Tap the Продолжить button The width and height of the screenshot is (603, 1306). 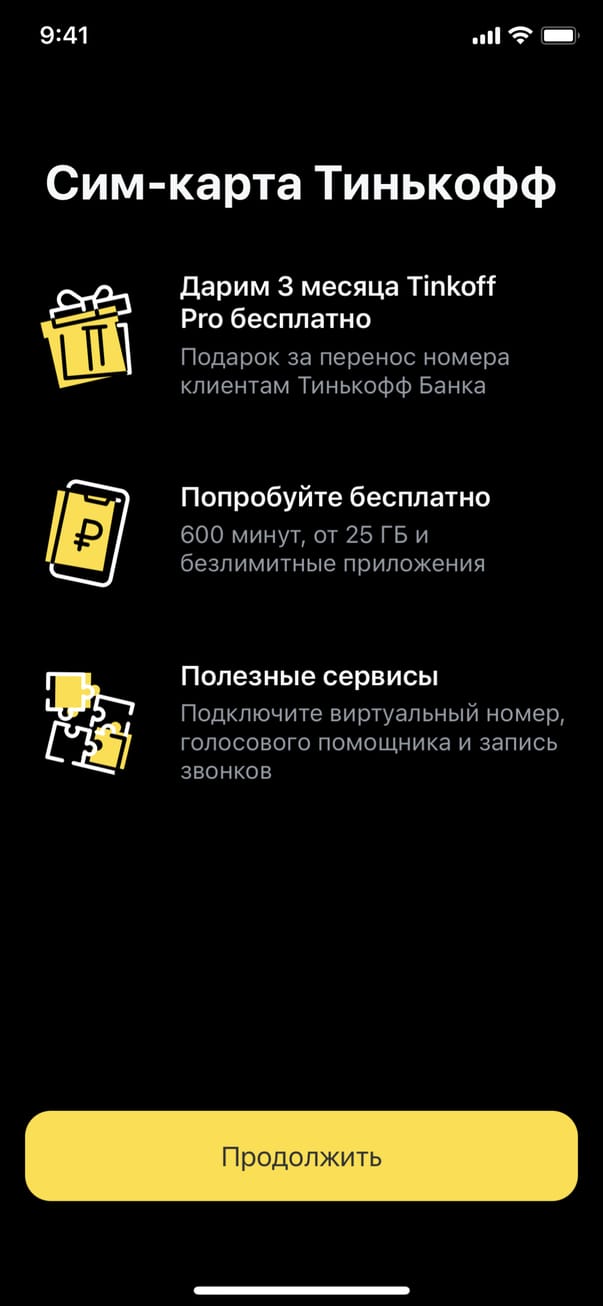301,1156
